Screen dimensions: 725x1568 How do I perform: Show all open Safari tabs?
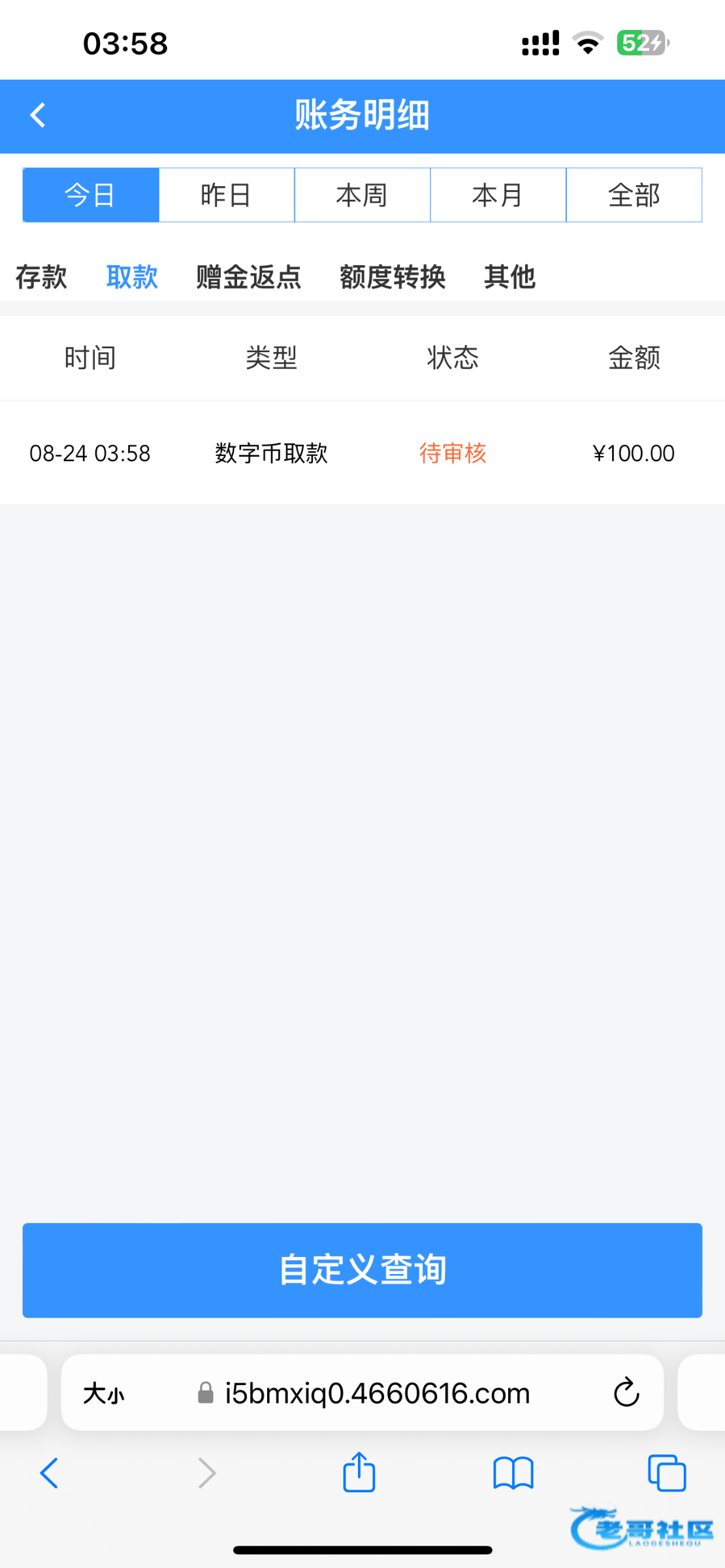click(666, 1473)
